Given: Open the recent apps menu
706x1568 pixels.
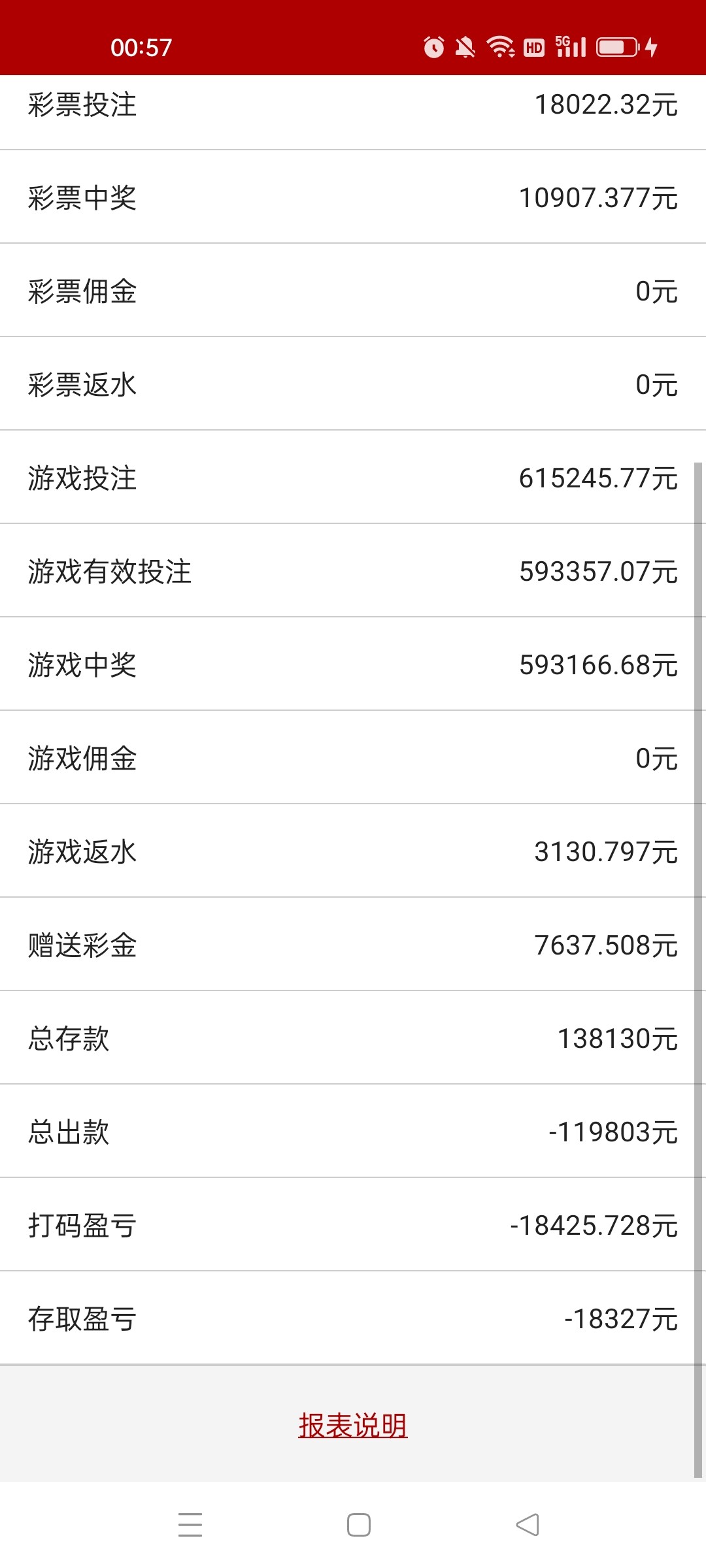Looking at the screenshot, I should [190, 1524].
